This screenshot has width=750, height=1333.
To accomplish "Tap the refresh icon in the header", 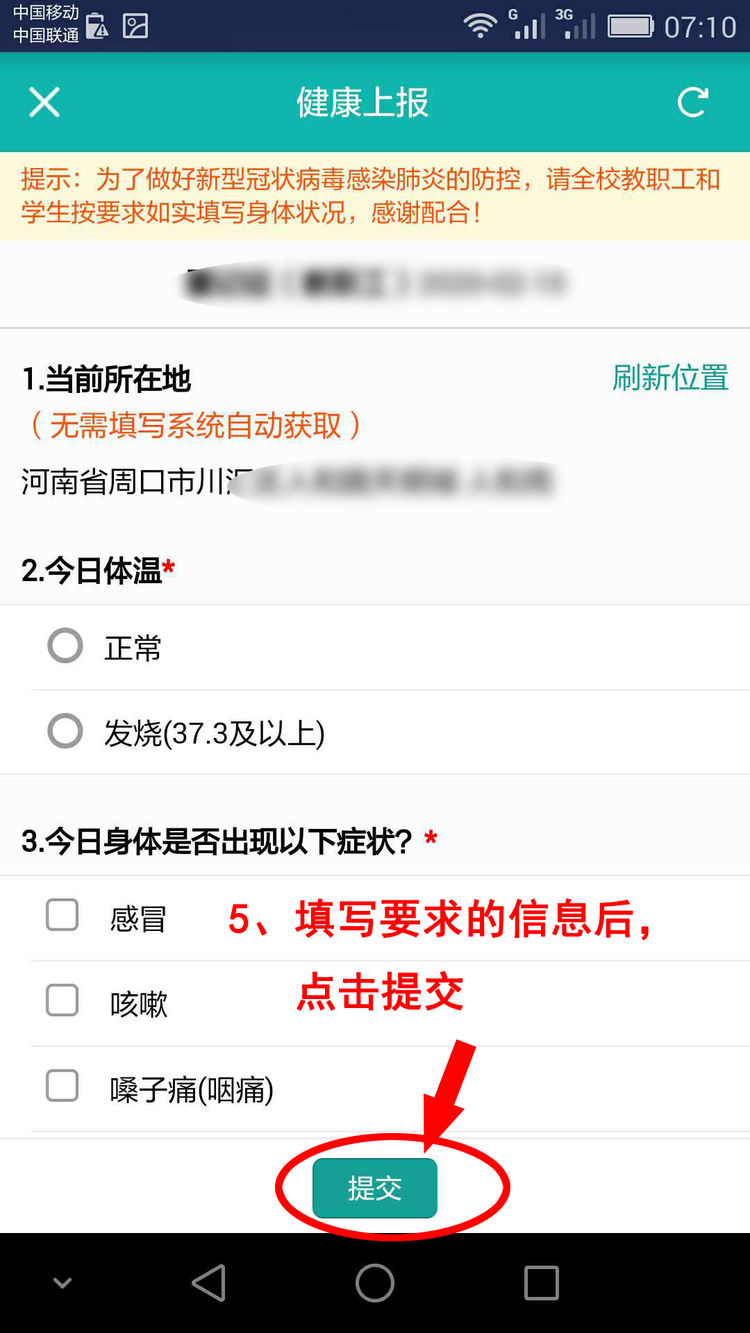I will (692, 102).
